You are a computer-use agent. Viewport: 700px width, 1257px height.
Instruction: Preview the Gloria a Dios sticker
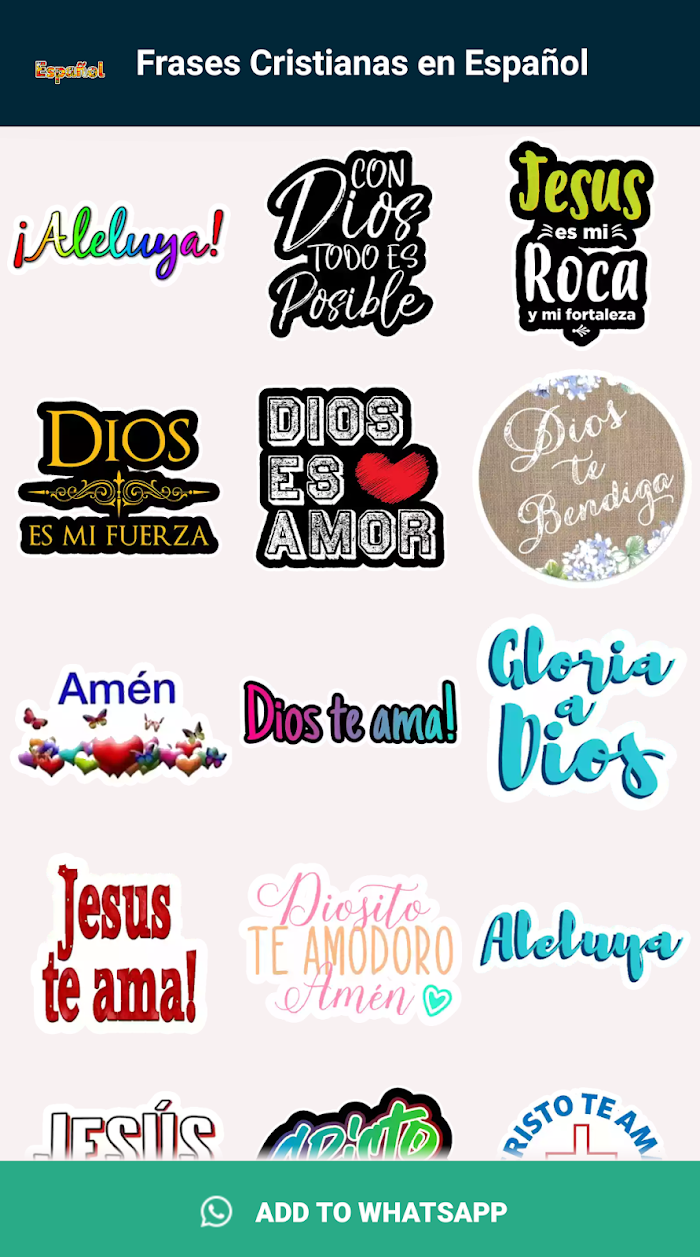[581, 712]
